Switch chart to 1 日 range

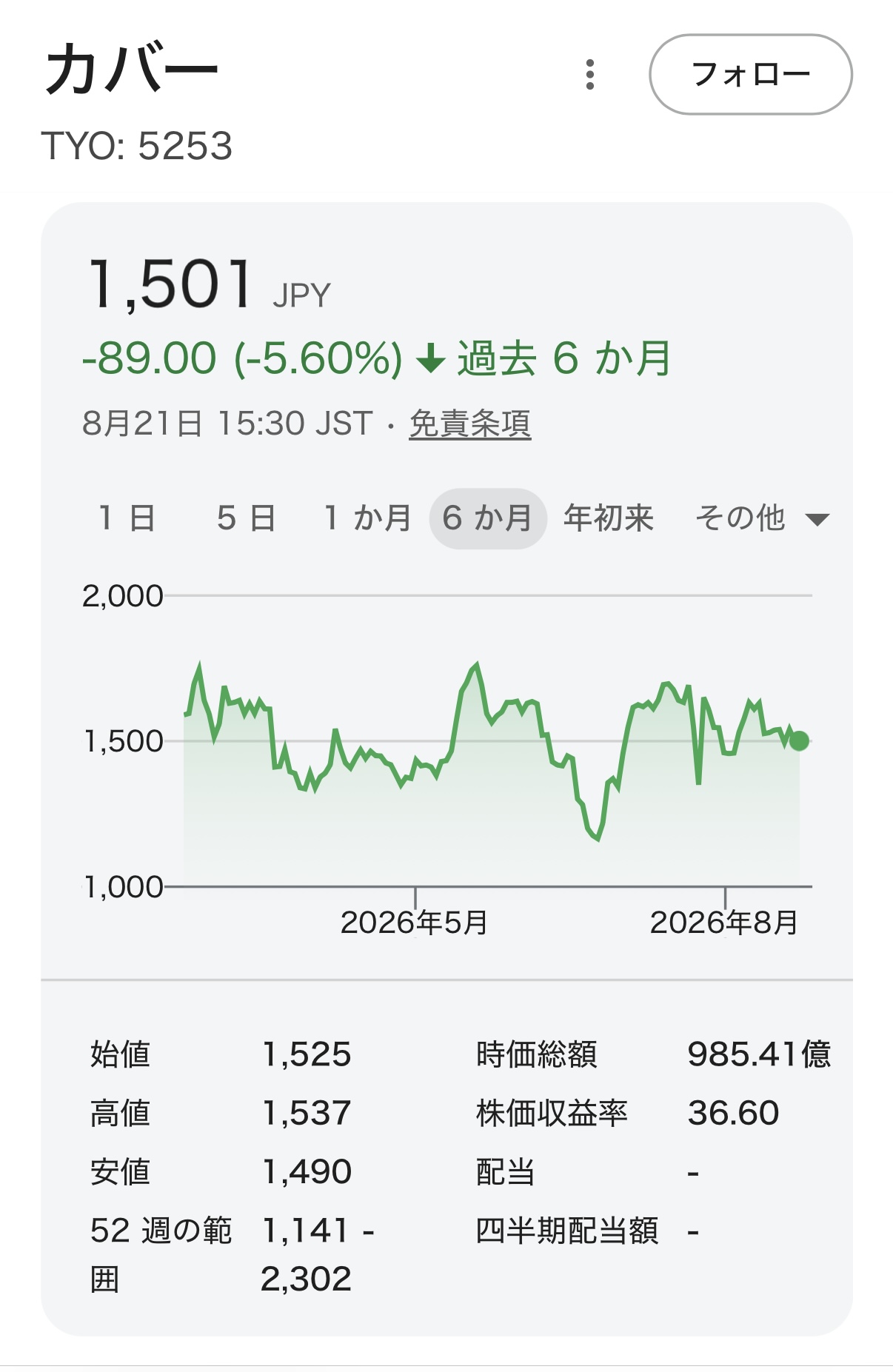(127, 518)
